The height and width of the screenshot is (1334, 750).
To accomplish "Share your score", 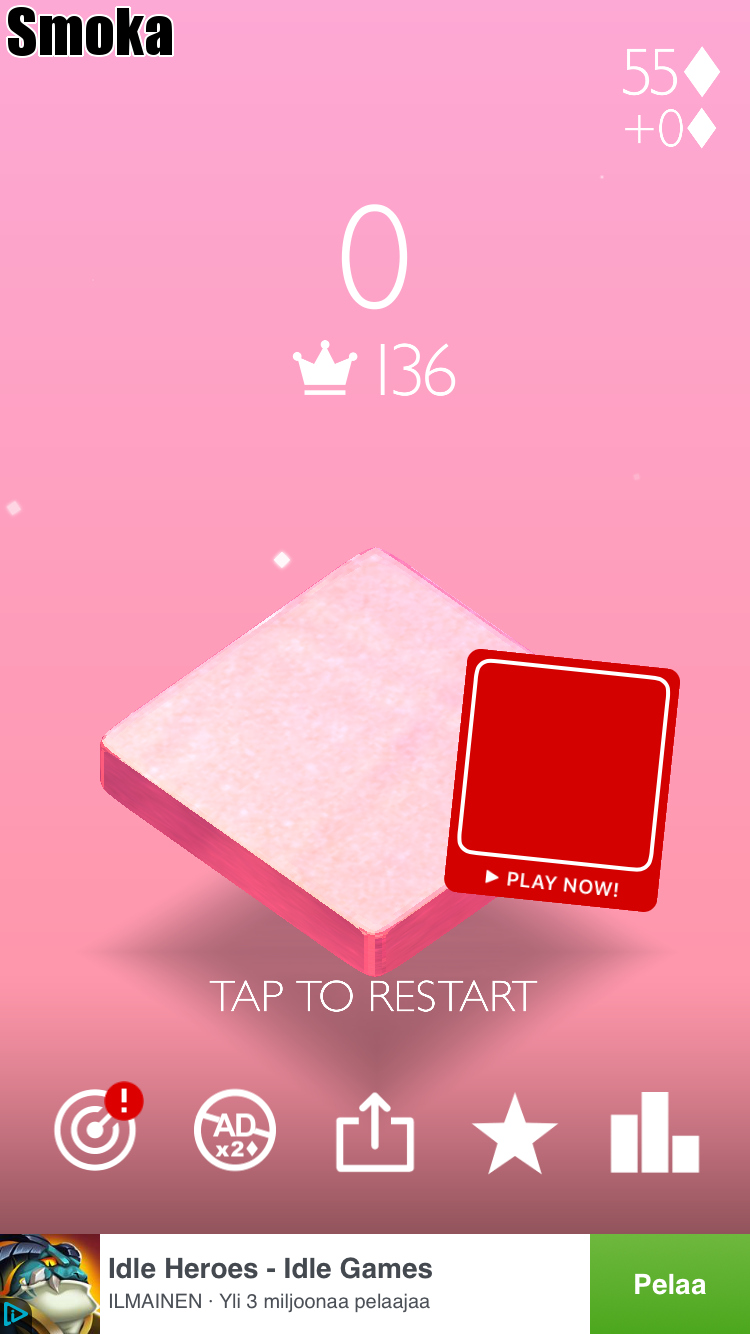I will 375,1131.
